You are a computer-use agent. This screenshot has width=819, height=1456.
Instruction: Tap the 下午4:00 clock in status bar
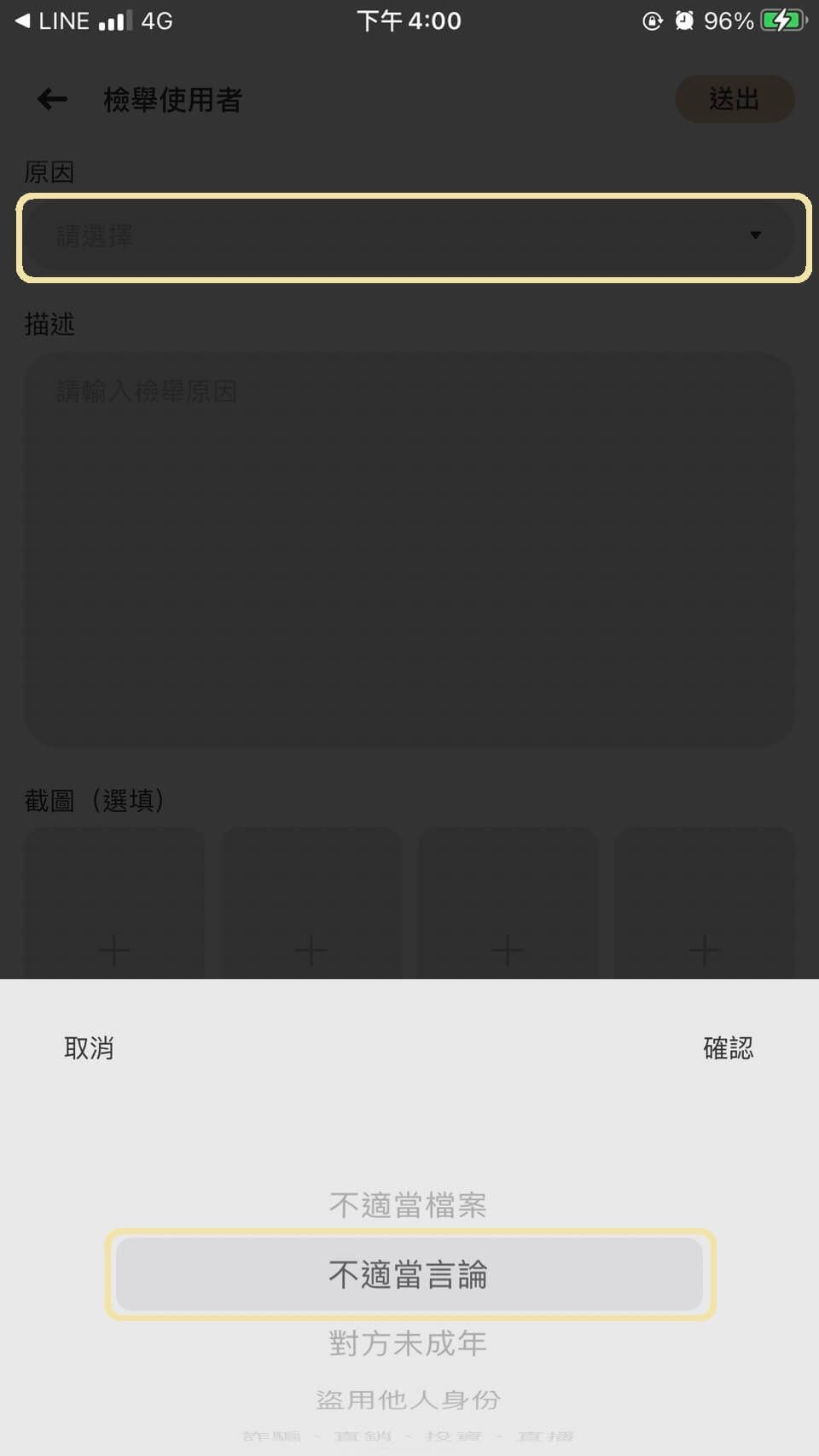coord(409,20)
